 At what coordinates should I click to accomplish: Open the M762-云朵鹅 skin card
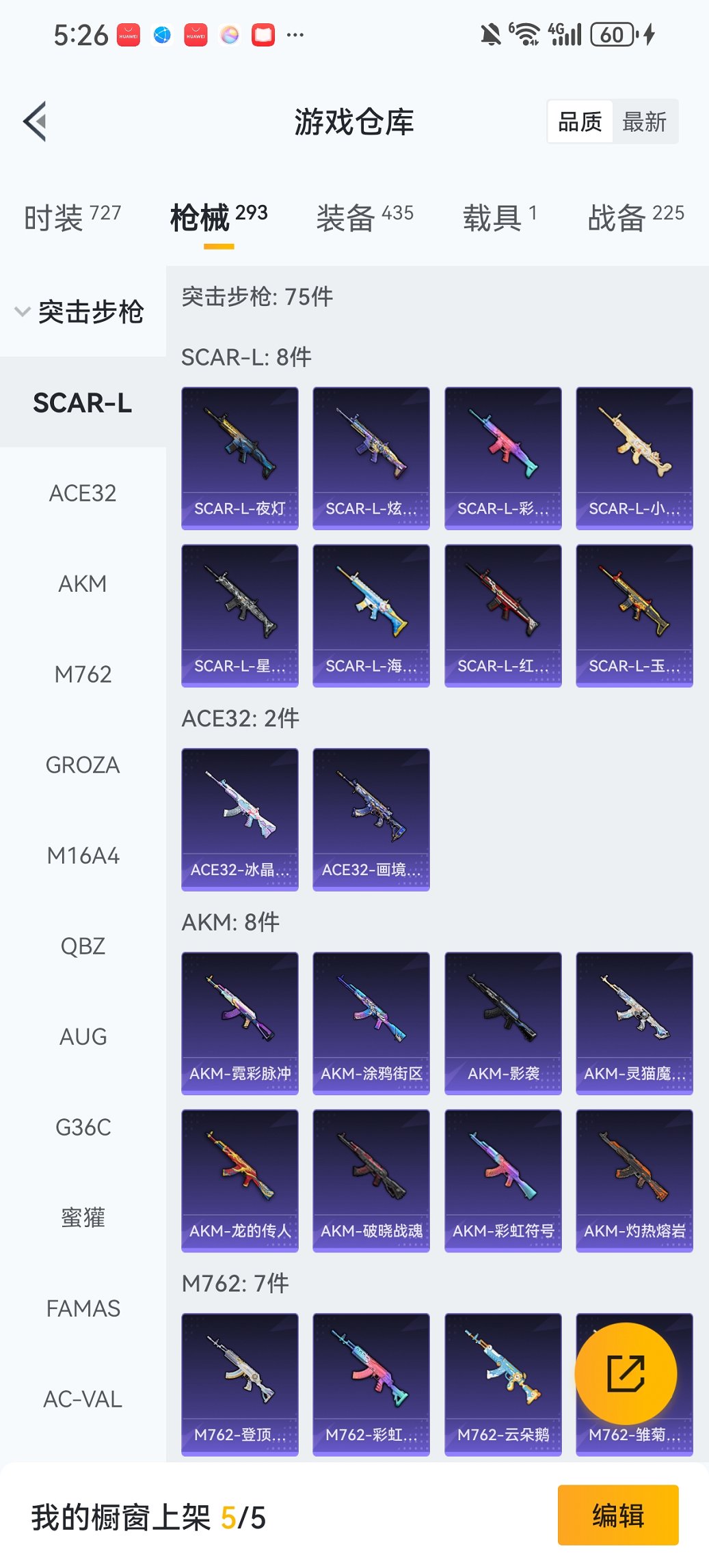[x=503, y=1384]
